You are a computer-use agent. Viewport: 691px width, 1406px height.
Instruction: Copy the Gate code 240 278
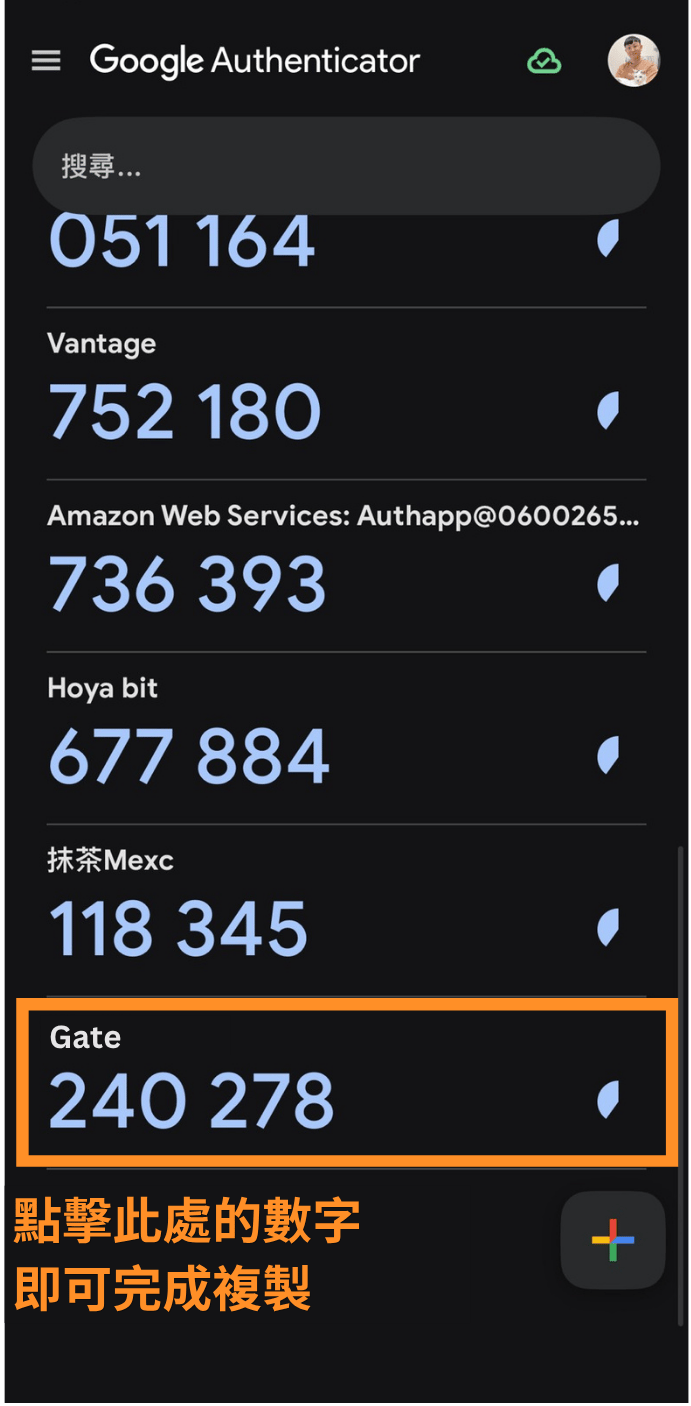(x=191, y=1100)
